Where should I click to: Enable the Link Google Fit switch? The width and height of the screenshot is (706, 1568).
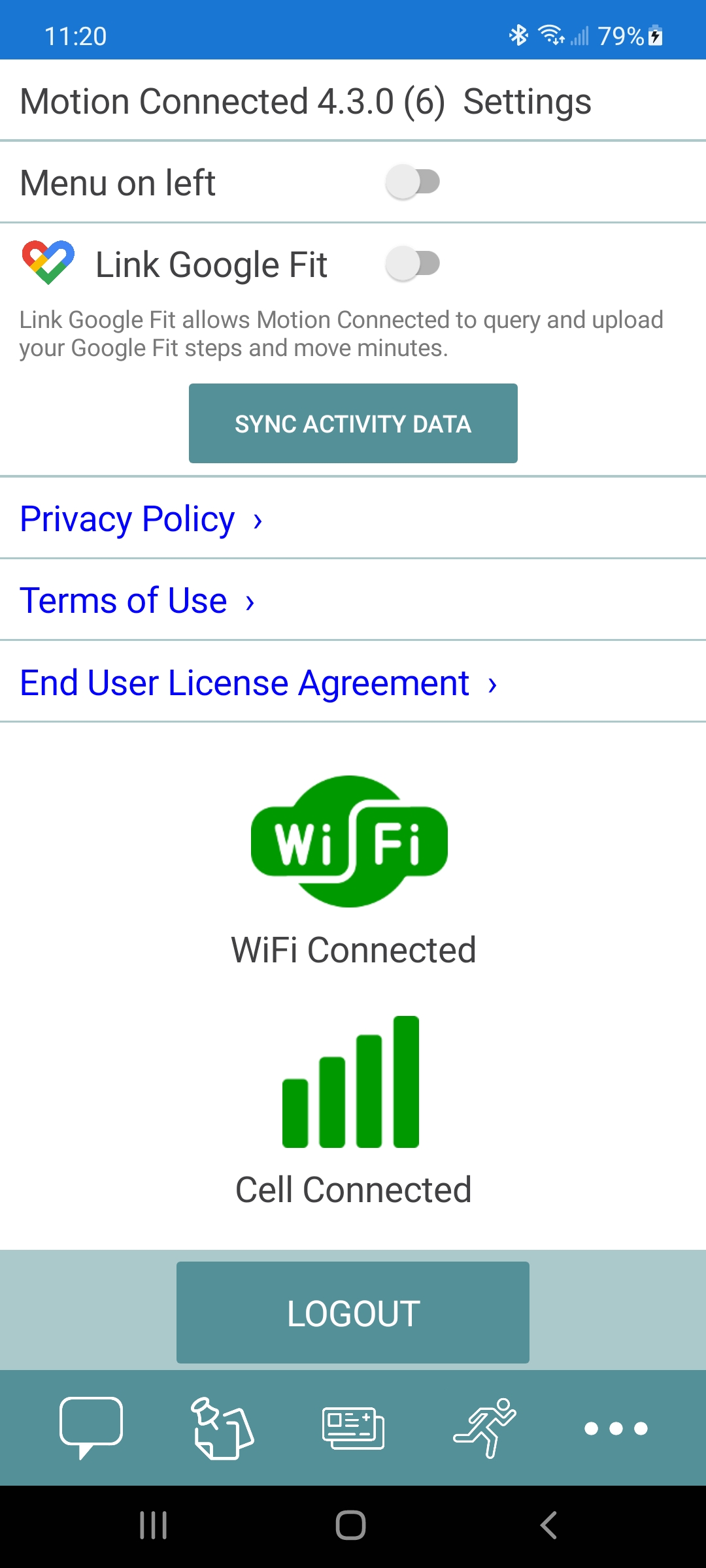pos(412,264)
